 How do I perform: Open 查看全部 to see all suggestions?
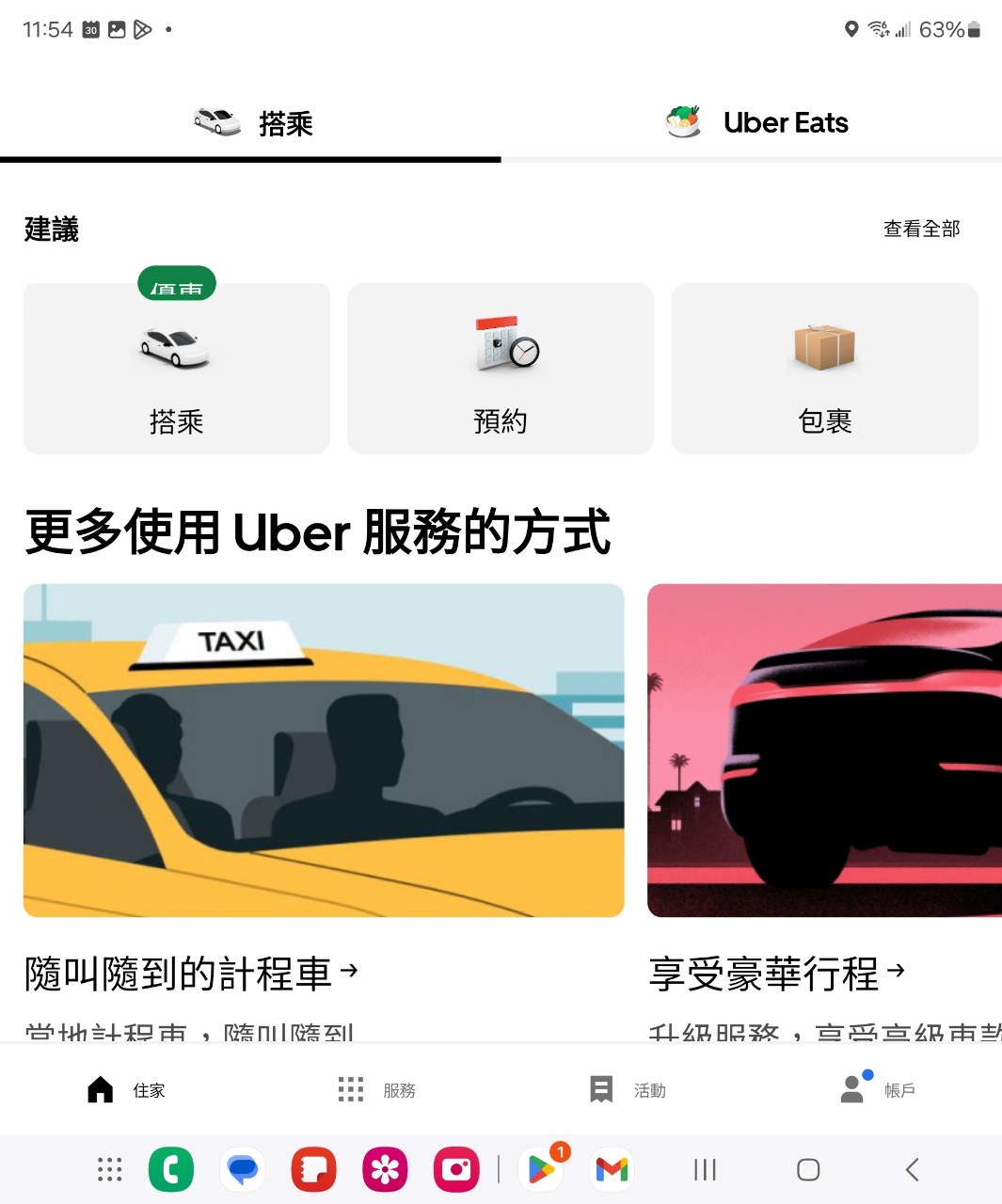(921, 229)
